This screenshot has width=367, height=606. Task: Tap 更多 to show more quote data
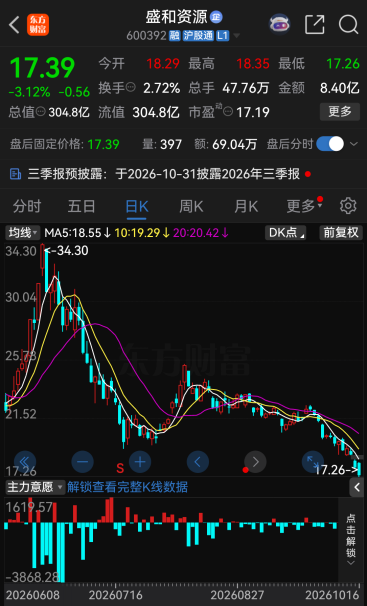click(340, 112)
